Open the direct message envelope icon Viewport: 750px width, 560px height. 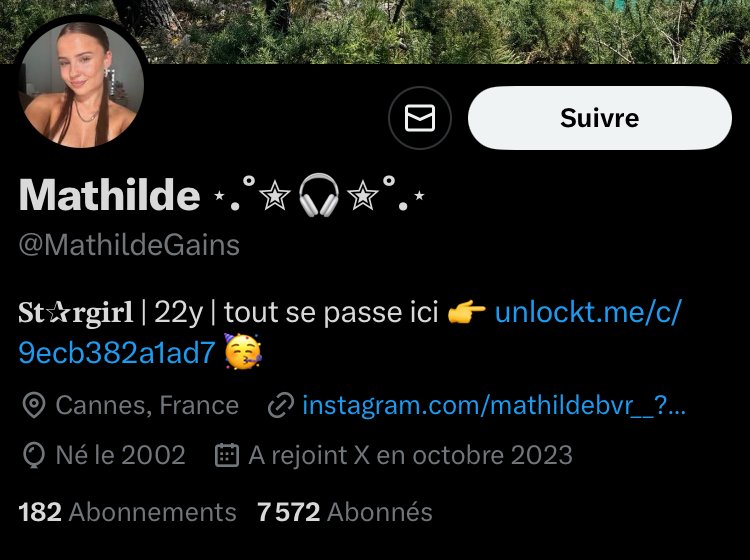[420, 118]
